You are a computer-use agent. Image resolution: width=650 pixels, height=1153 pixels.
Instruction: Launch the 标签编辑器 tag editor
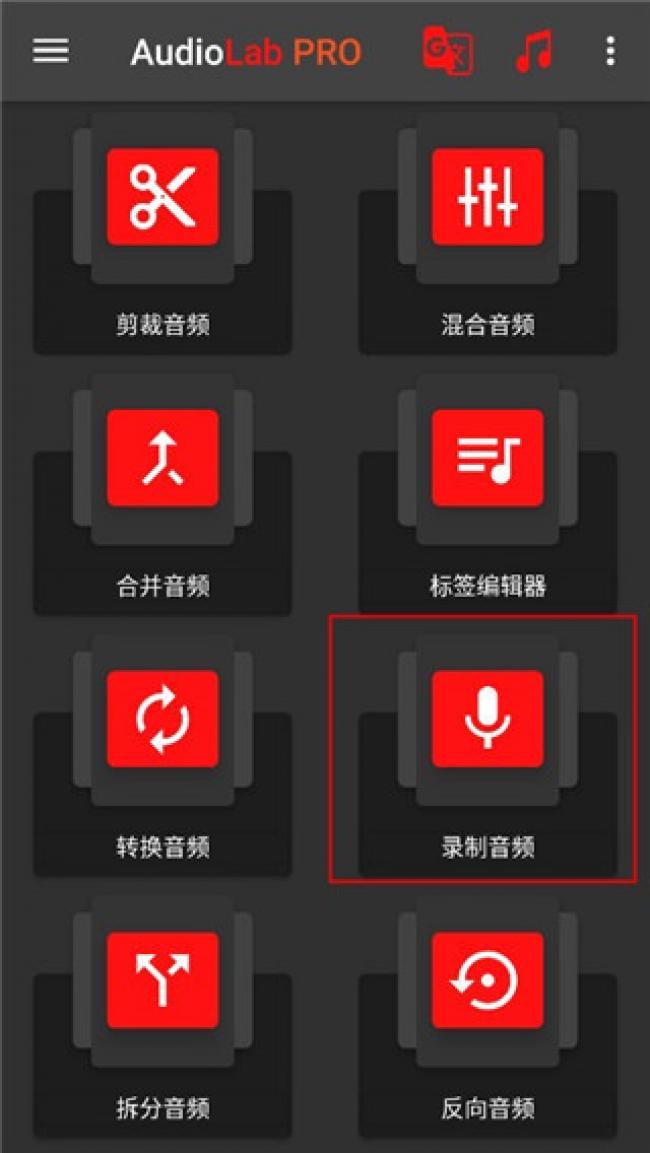click(x=488, y=496)
